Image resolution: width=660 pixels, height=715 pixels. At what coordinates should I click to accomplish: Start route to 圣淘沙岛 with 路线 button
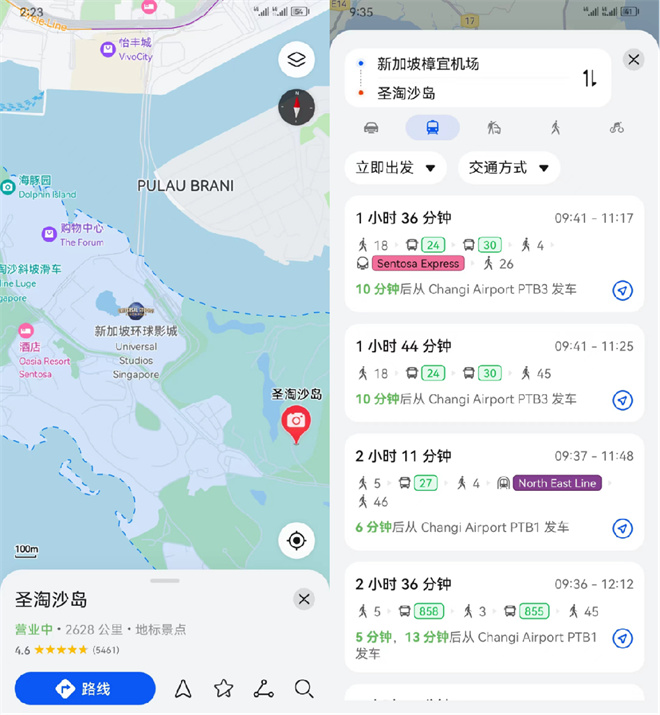coord(85,688)
